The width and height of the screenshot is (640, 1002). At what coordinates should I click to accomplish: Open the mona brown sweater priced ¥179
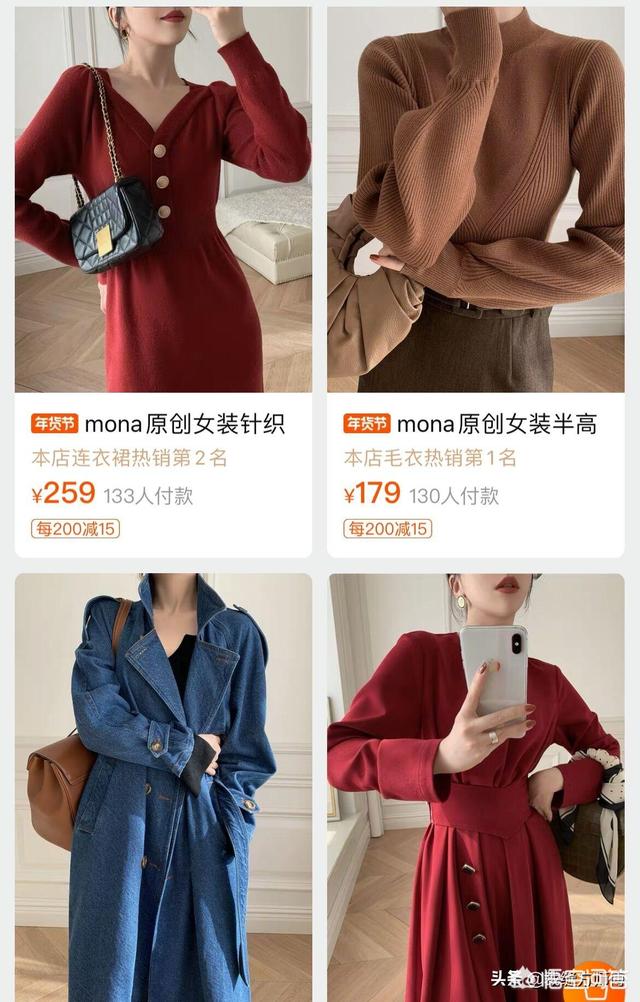pos(476,200)
